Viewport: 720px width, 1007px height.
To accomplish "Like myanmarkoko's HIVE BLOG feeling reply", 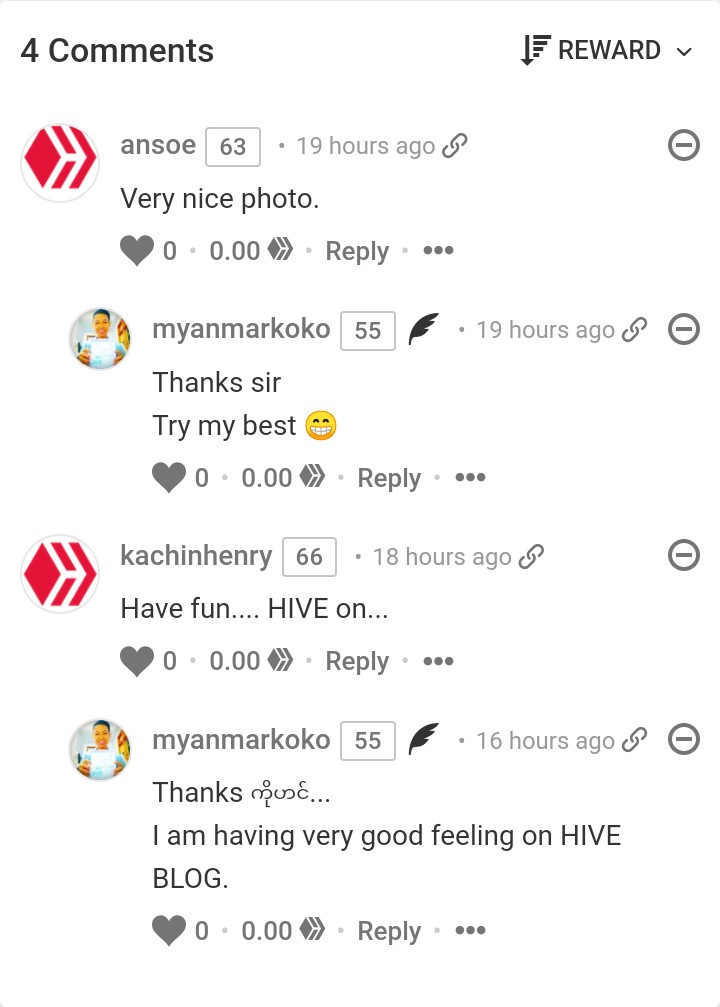I will coord(169,931).
